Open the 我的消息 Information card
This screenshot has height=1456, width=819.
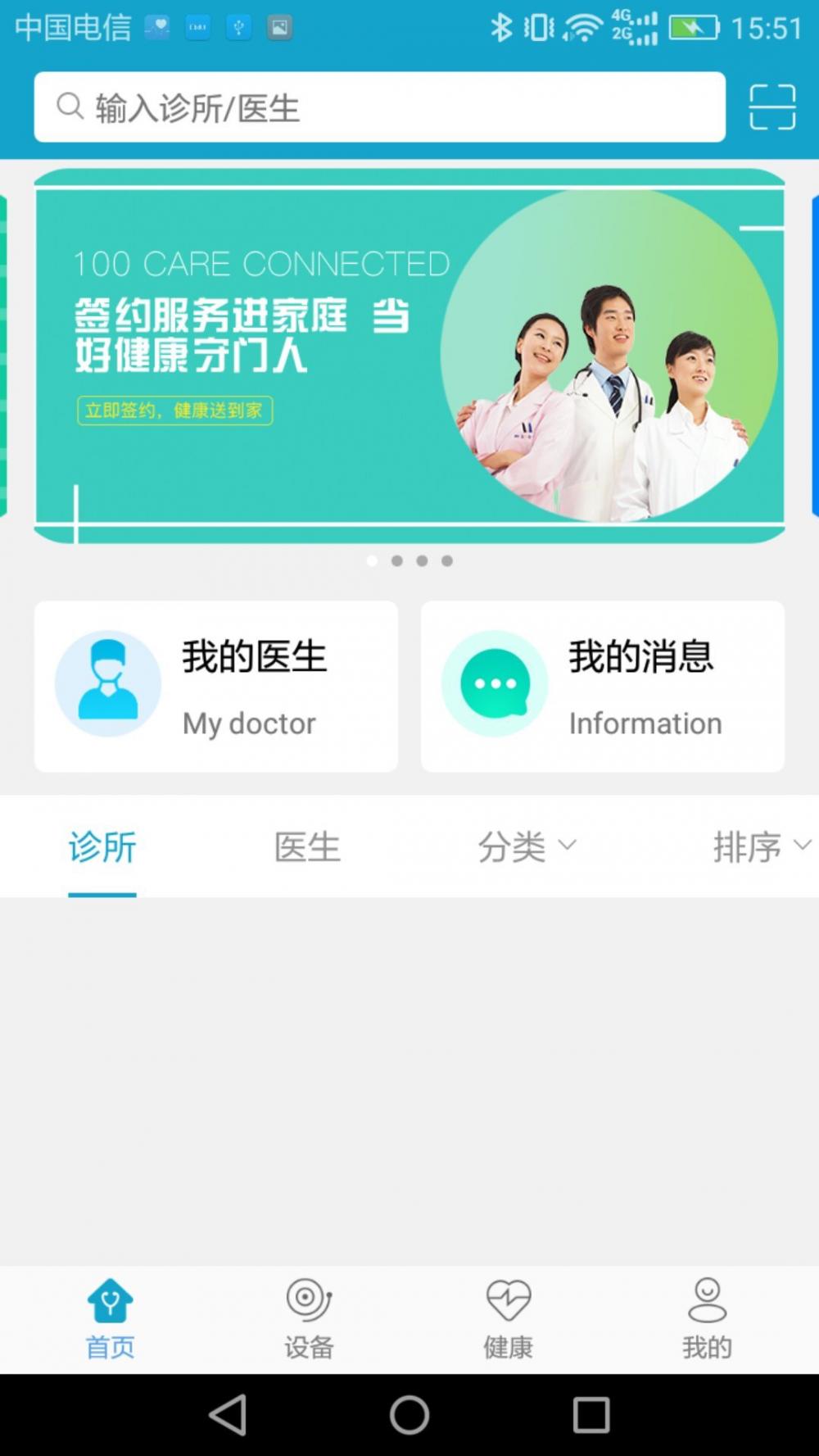tap(602, 687)
